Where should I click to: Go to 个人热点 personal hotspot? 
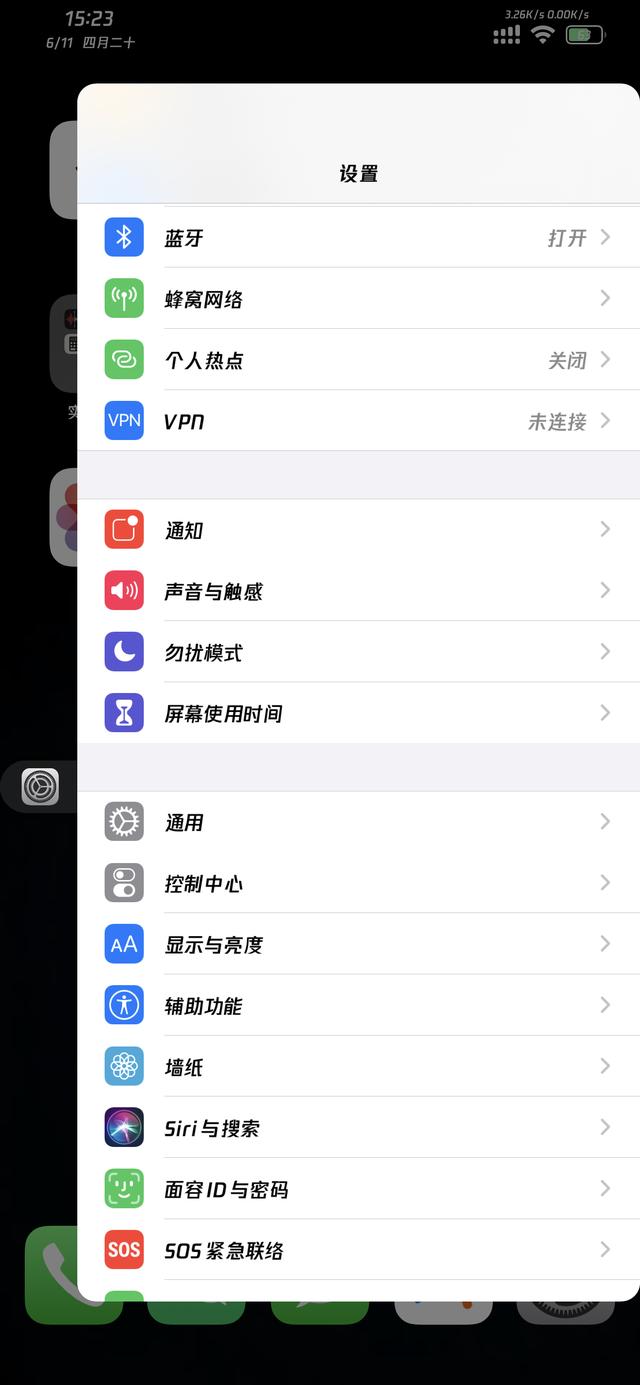[x=360, y=360]
